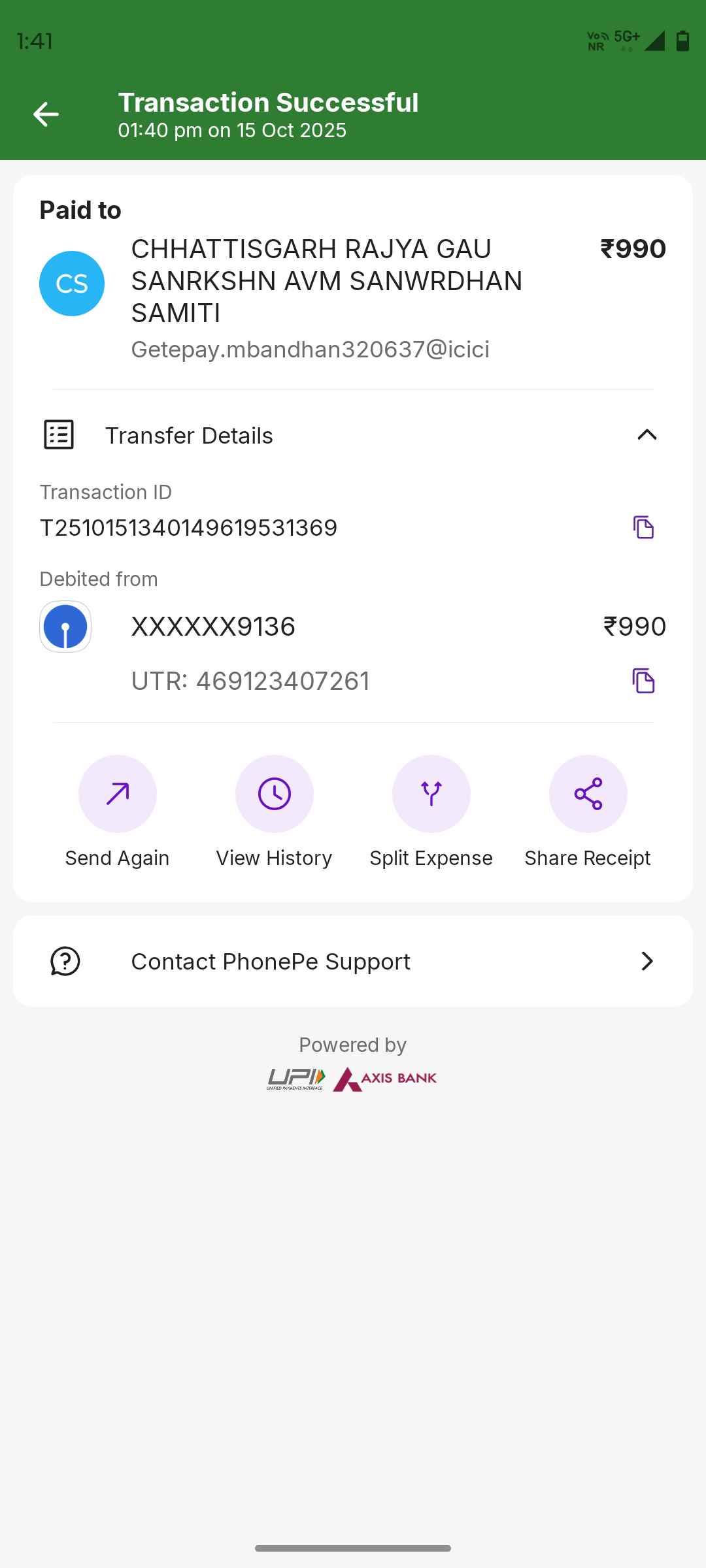Select Split Expense
The image size is (706, 1568).
pyautogui.click(x=431, y=794)
